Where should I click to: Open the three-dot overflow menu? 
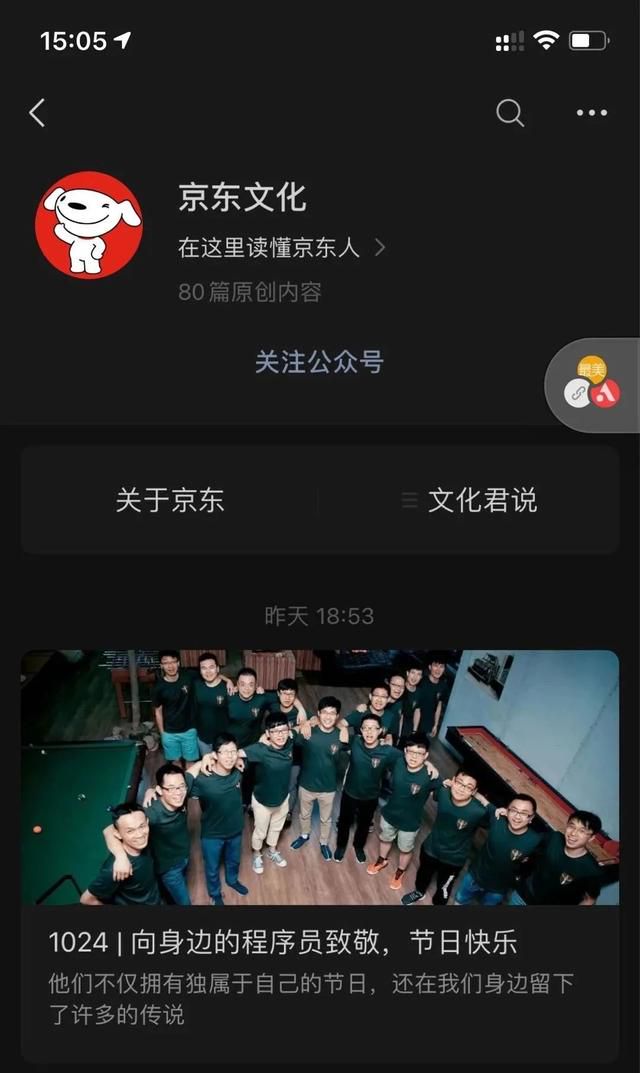click(592, 113)
